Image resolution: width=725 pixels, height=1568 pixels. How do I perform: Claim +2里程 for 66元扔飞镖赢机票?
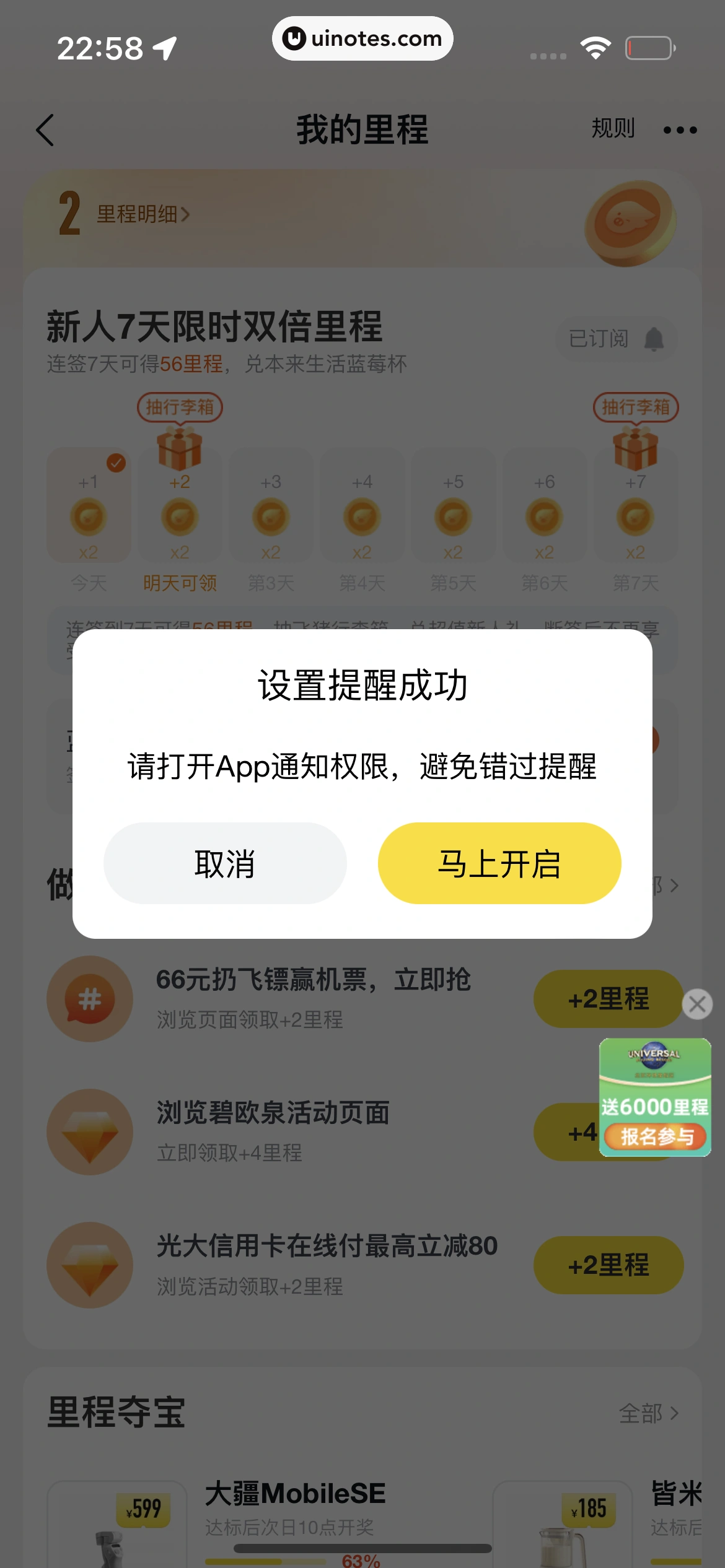pos(608,999)
